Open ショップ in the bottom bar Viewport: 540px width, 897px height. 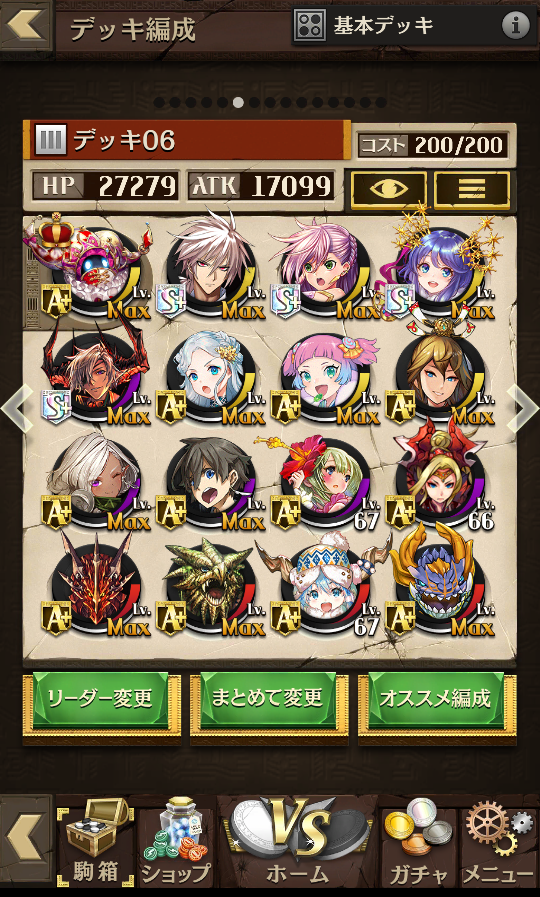176,846
